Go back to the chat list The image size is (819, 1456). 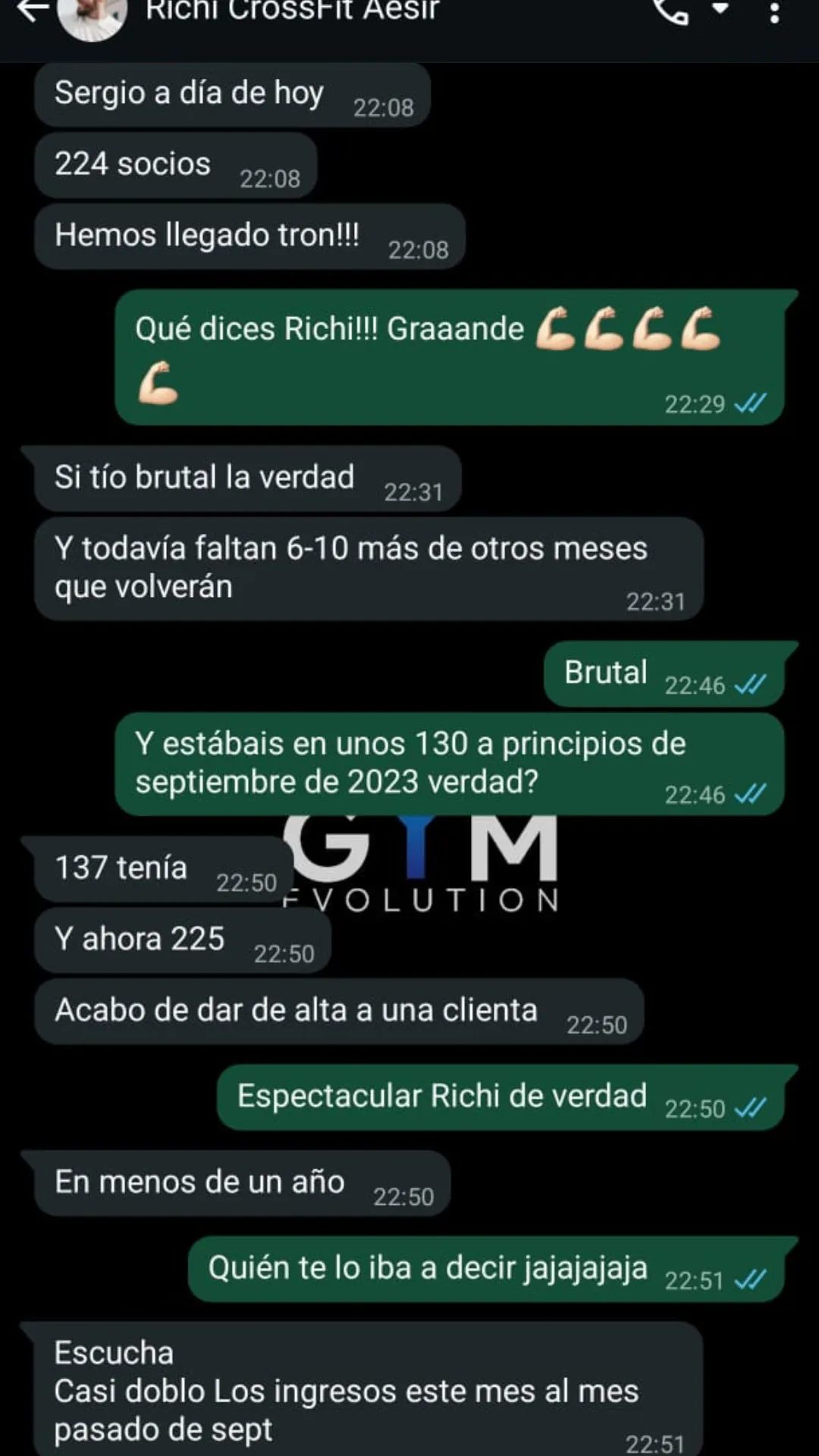32,11
